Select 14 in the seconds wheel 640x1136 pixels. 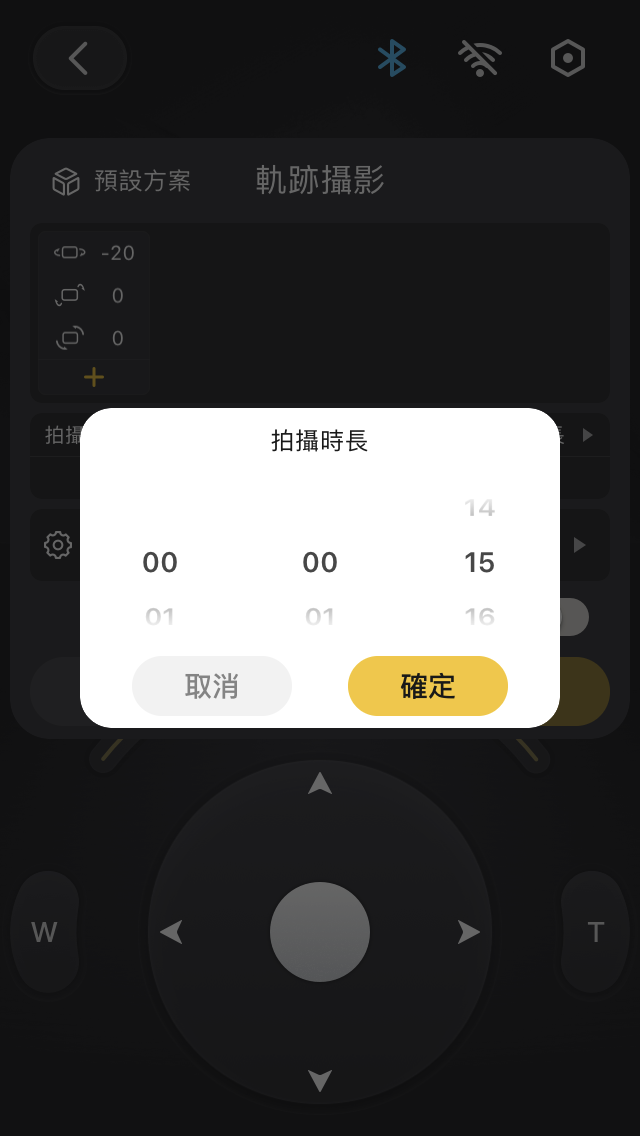tap(479, 508)
